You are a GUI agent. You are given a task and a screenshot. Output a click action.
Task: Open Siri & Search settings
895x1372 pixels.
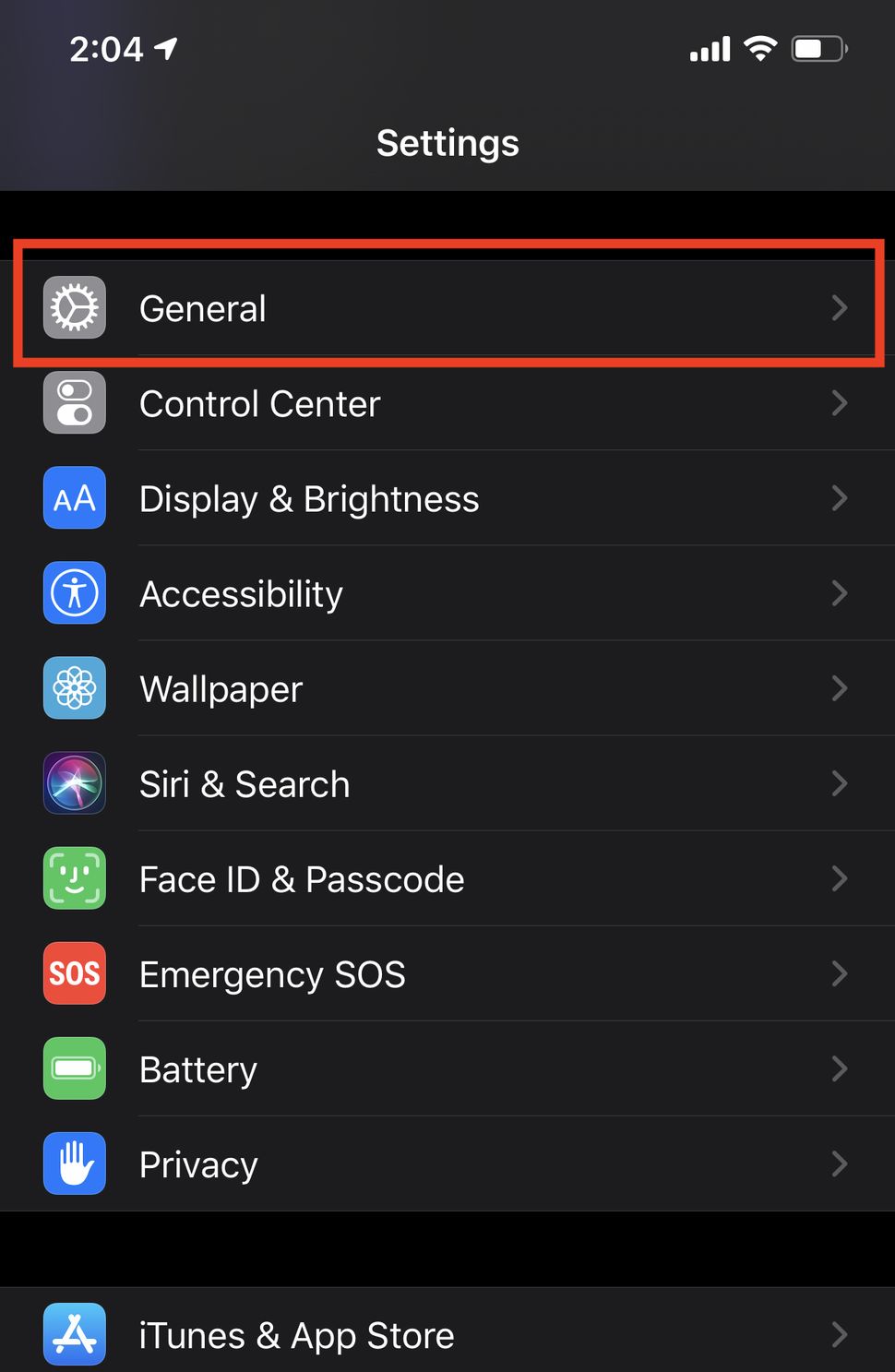coord(447,783)
